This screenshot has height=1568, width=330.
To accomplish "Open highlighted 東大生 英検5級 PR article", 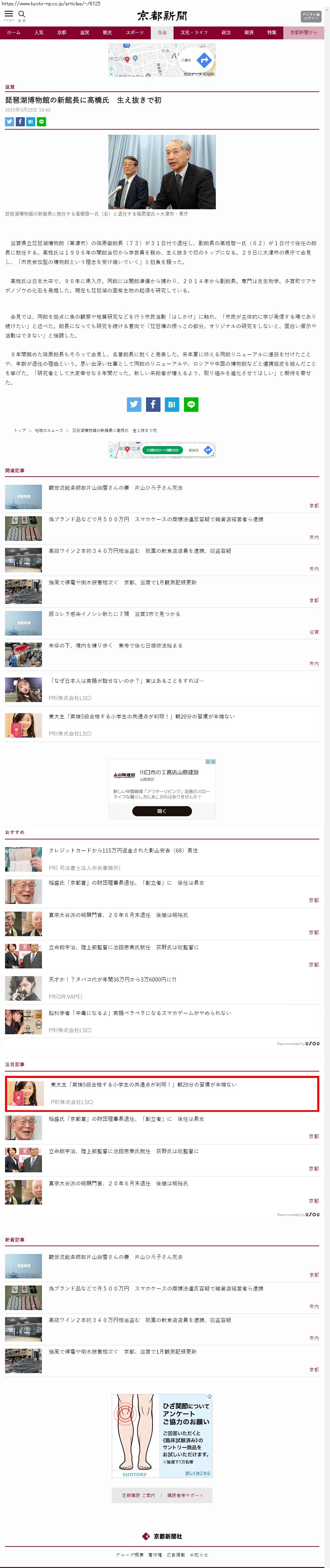I will click(x=144, y=1085).
